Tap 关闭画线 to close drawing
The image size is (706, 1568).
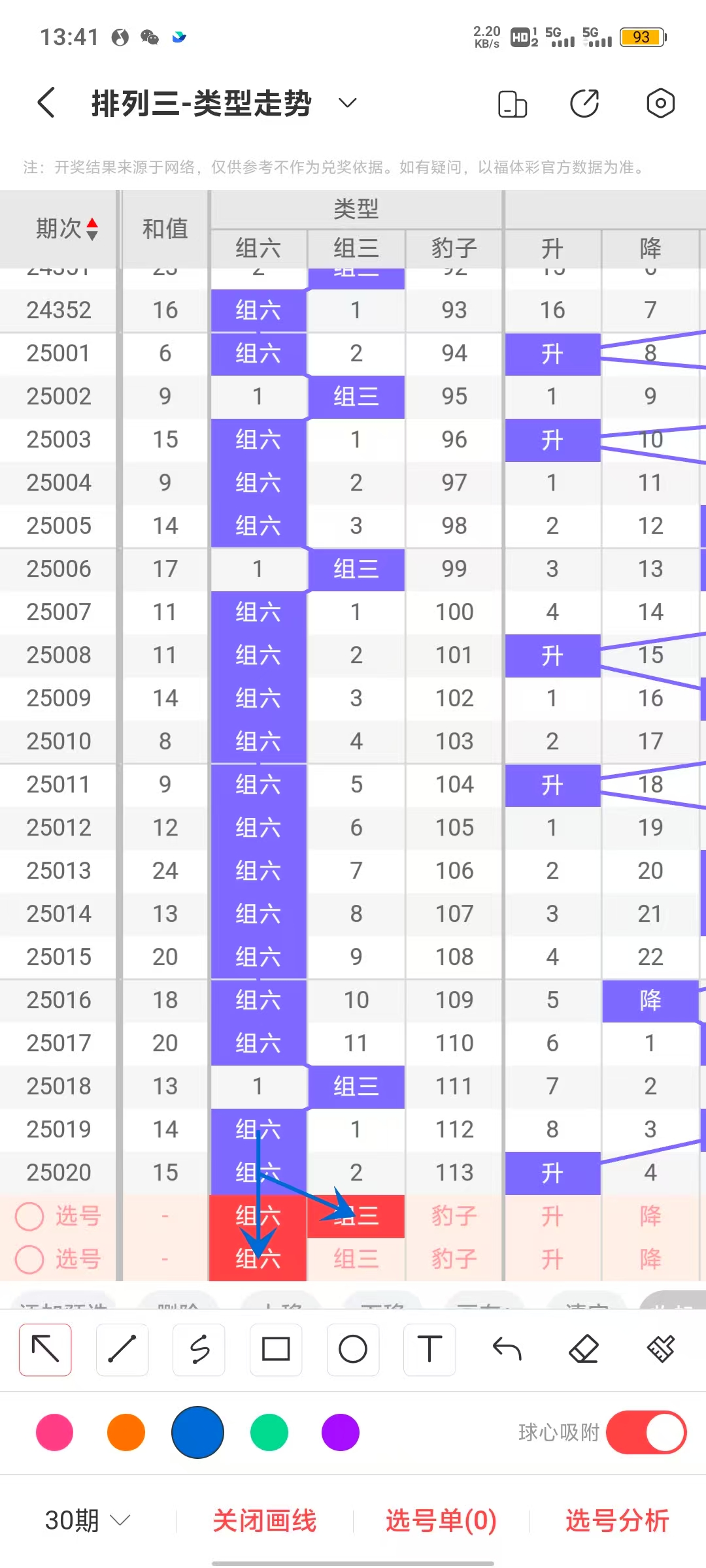265,1520
